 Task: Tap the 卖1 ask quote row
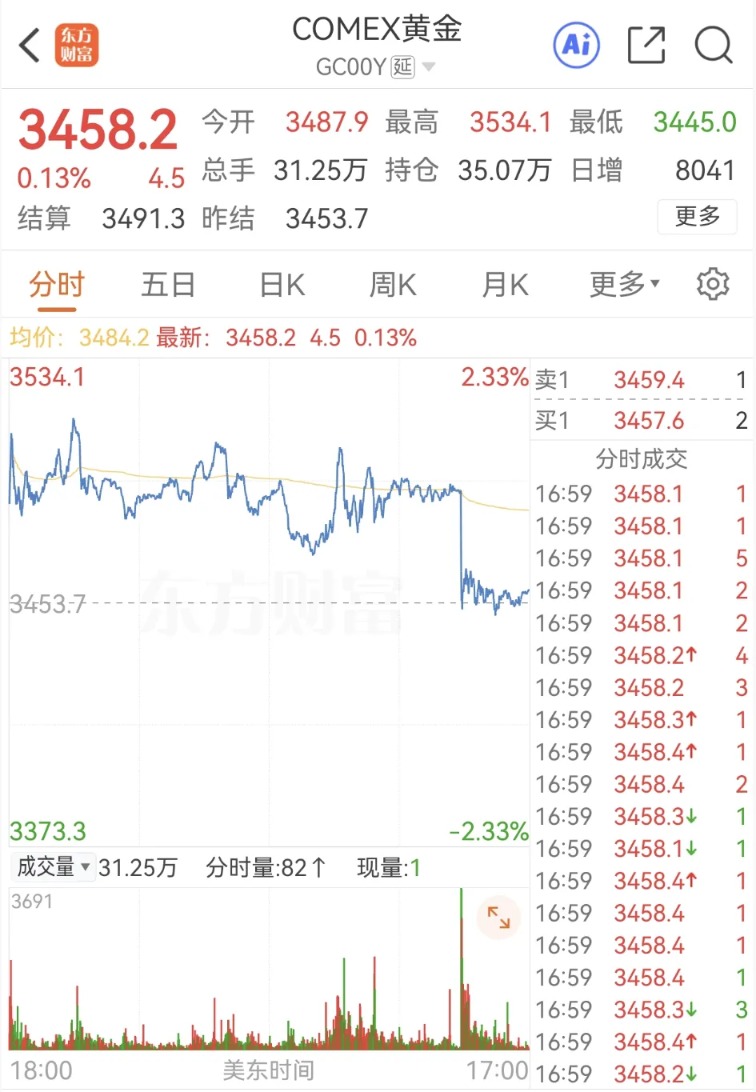tap(640, 381)
